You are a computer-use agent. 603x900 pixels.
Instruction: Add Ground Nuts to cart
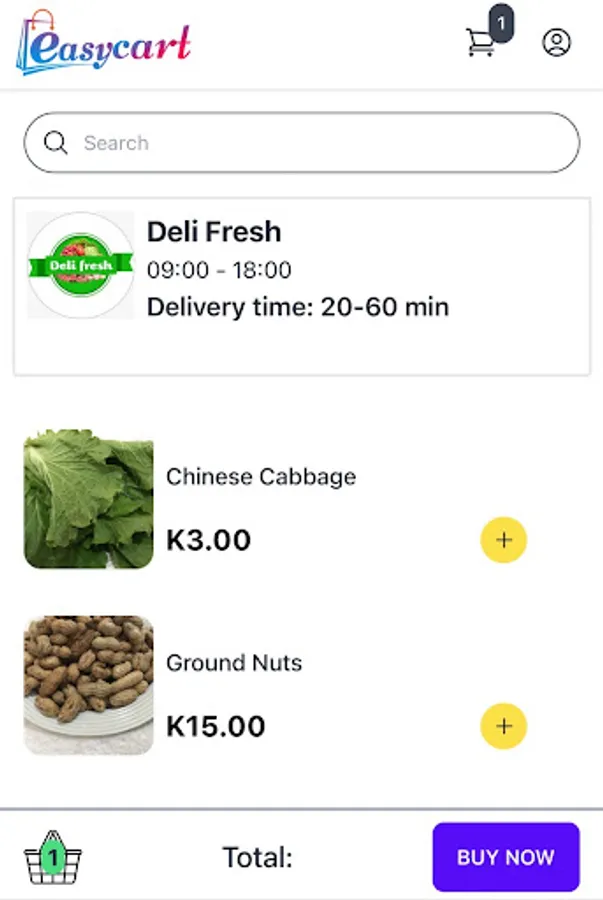click(504, 726)
